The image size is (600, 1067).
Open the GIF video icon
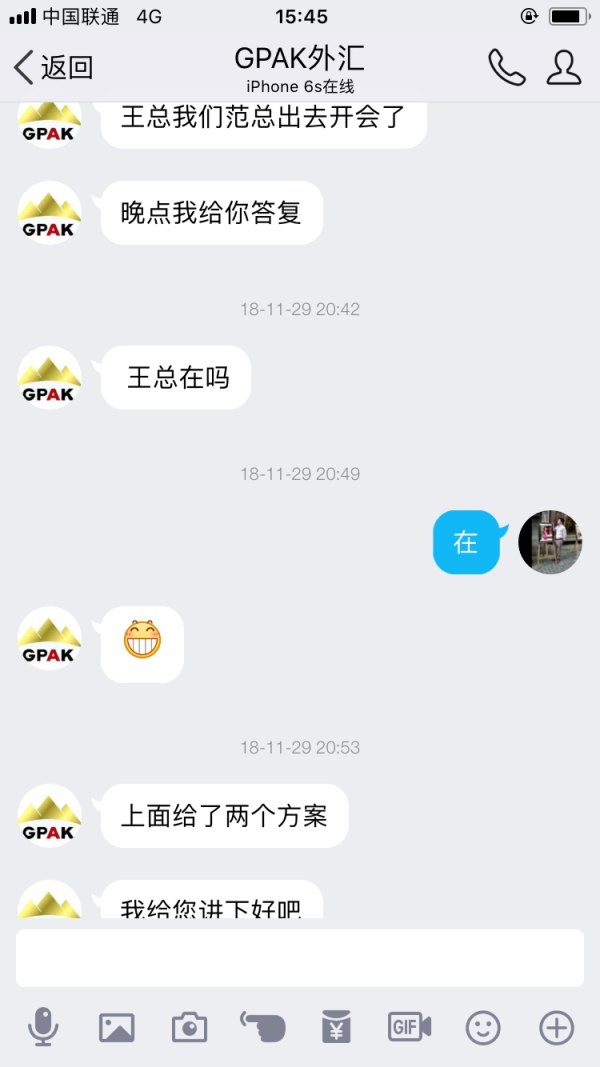tap(409, 1027)
